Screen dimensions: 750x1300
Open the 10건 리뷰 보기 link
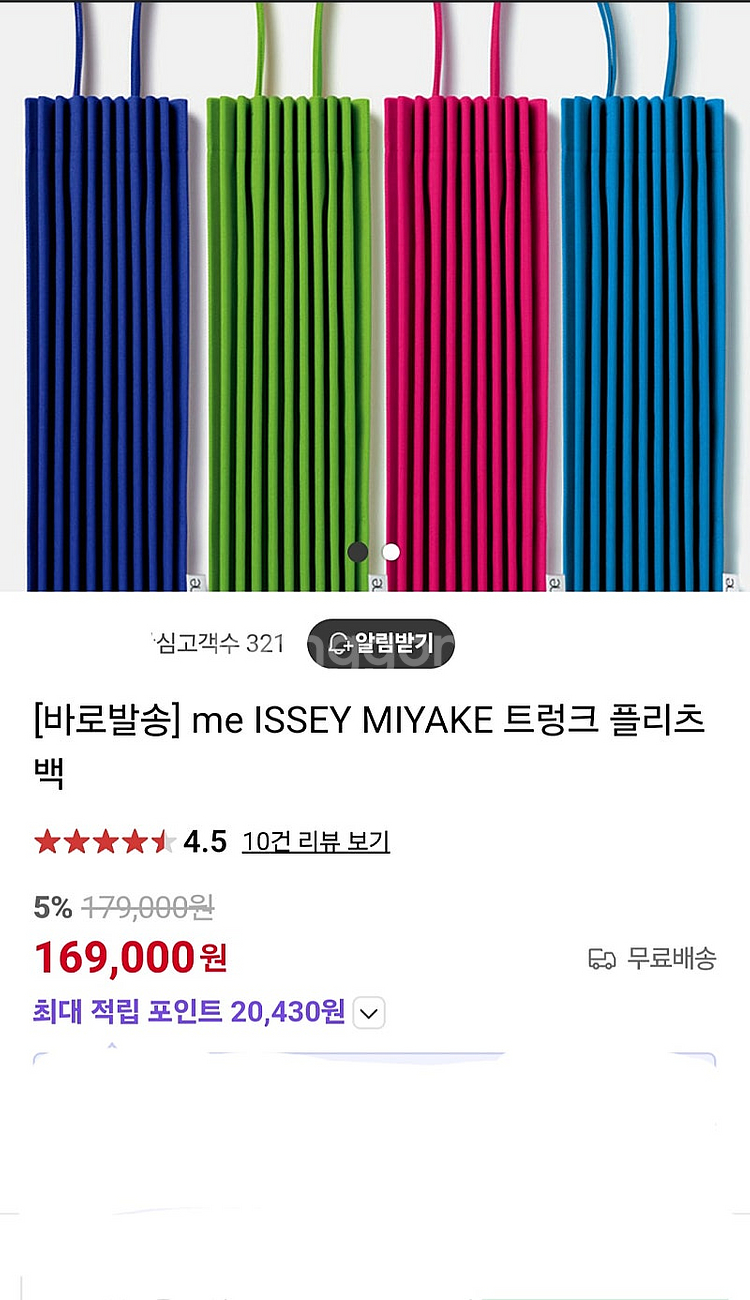(316, 842)
